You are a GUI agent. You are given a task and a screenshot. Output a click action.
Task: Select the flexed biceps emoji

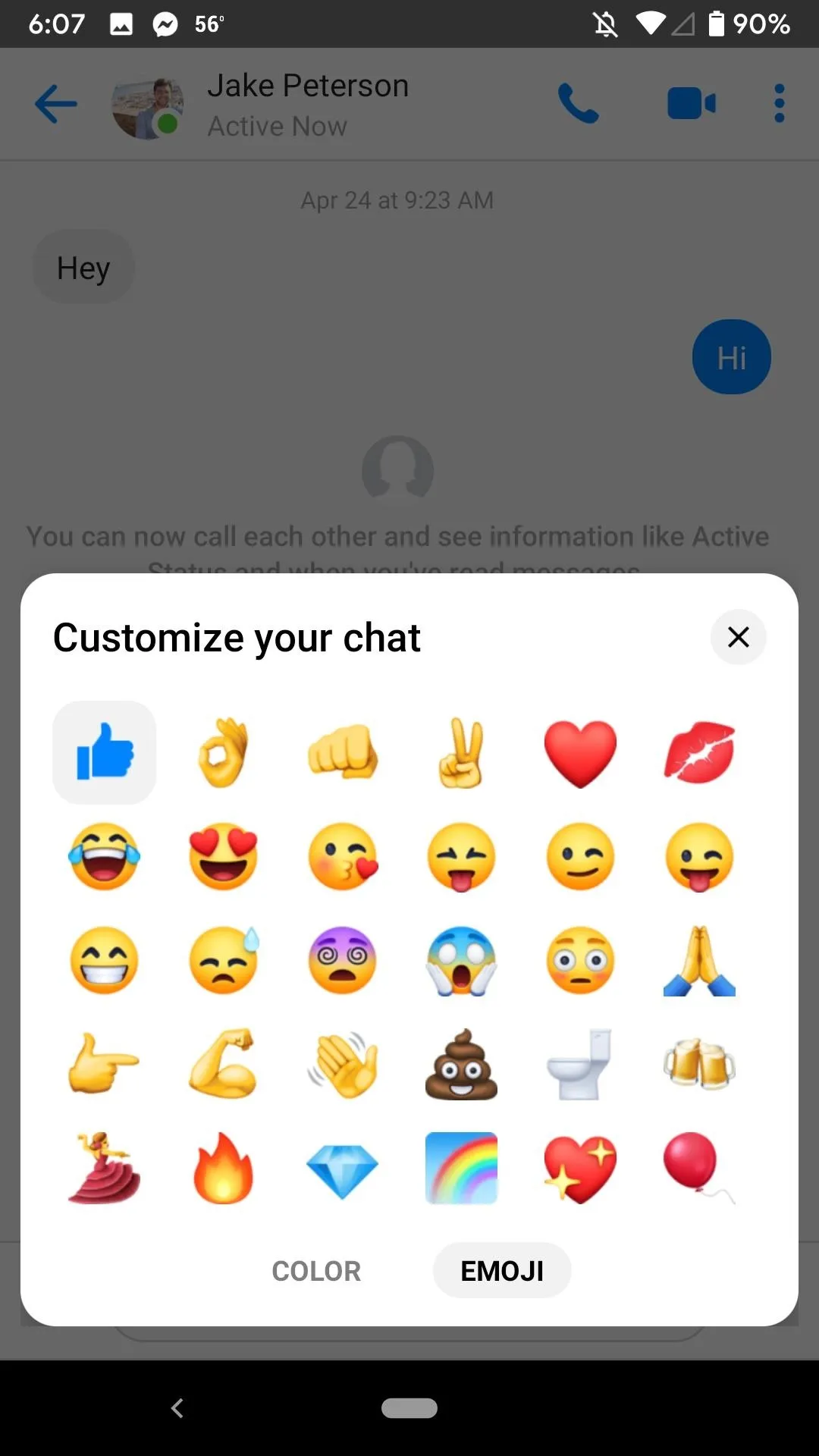pos(223,1065)
